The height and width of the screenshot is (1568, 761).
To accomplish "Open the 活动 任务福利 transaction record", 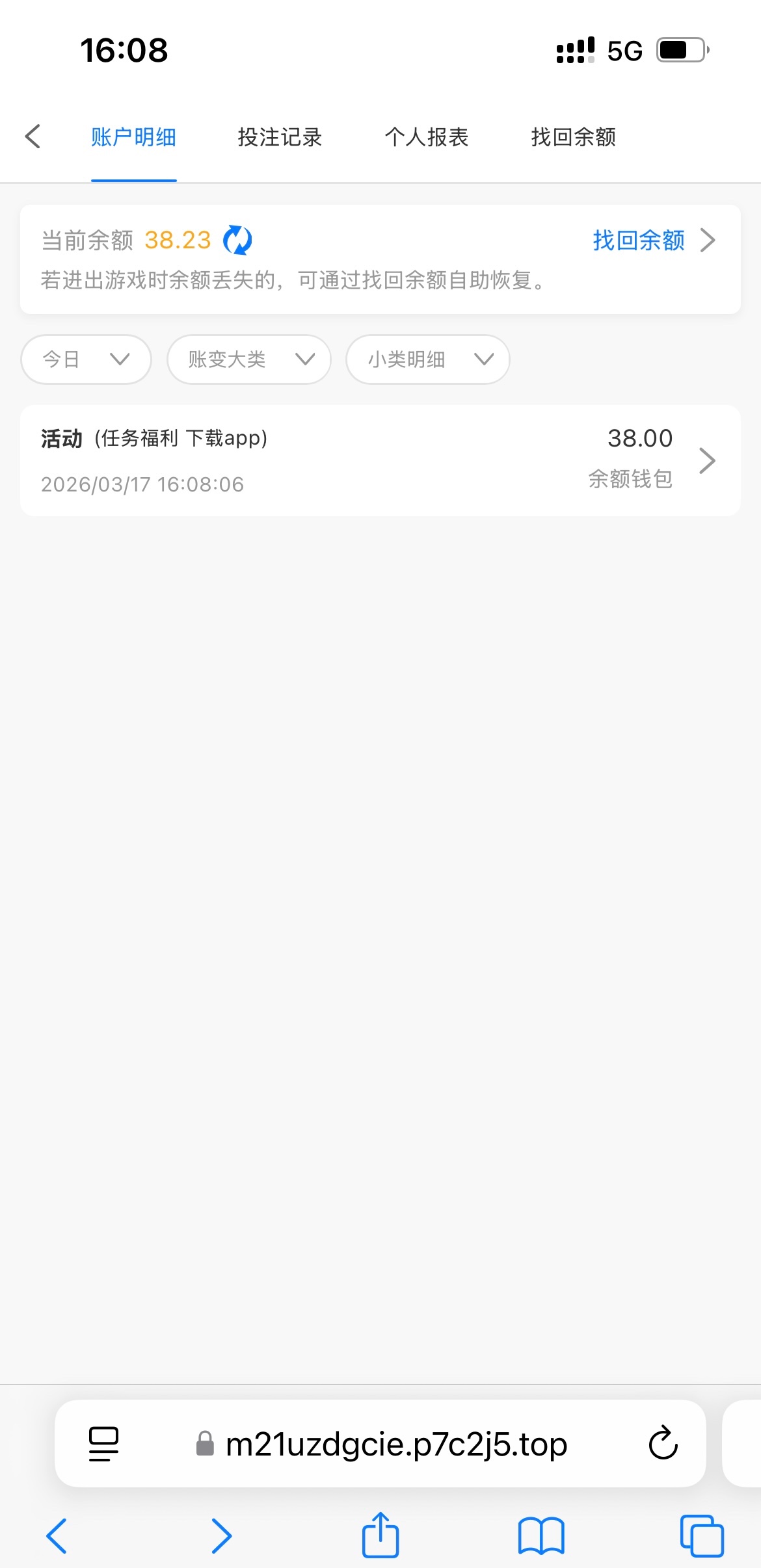I will pyautogui.click(x=380, y=460).
